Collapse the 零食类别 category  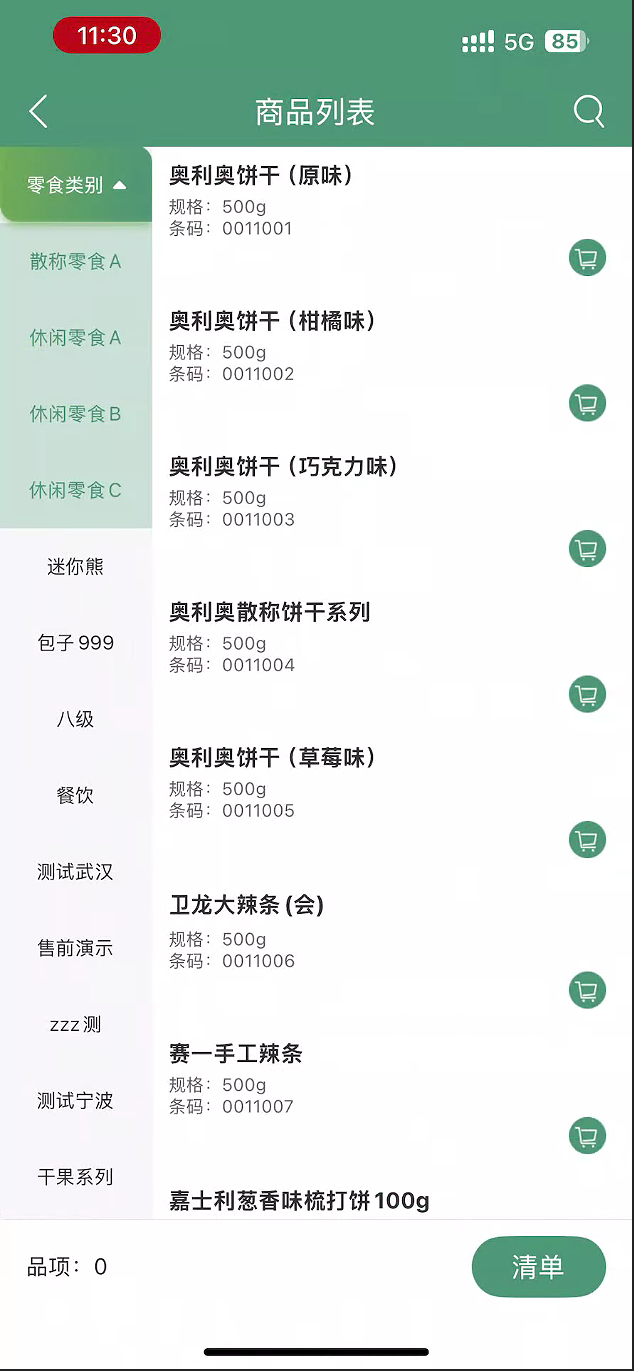coord(76,185)
